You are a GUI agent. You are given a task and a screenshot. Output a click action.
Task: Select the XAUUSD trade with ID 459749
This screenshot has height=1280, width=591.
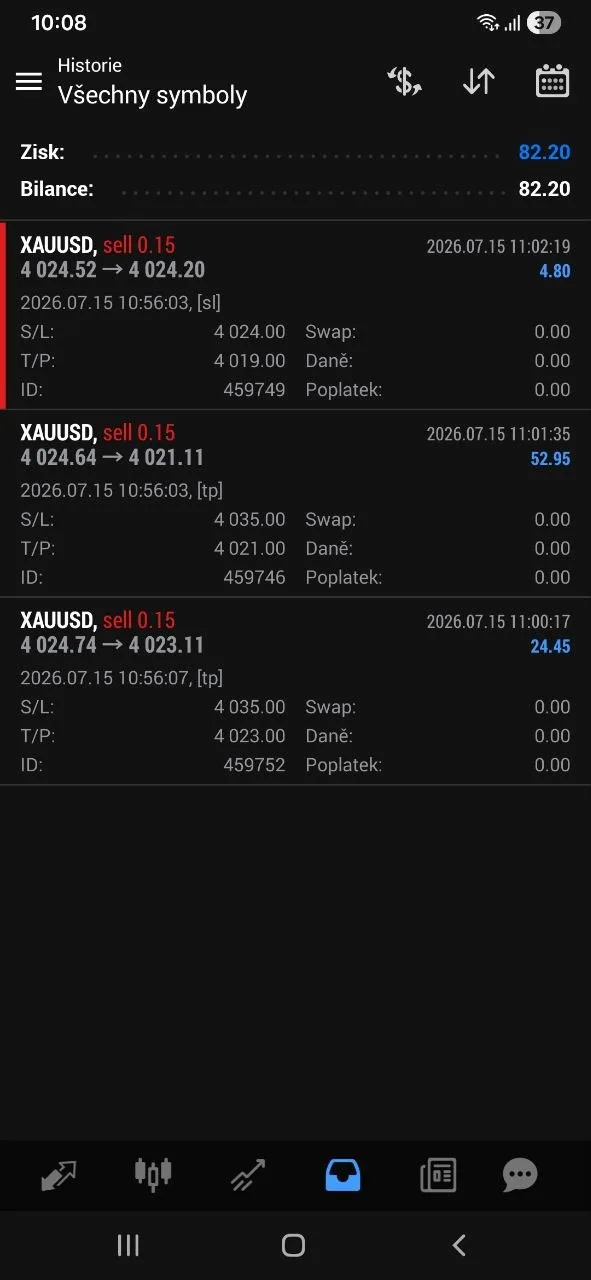295,316
